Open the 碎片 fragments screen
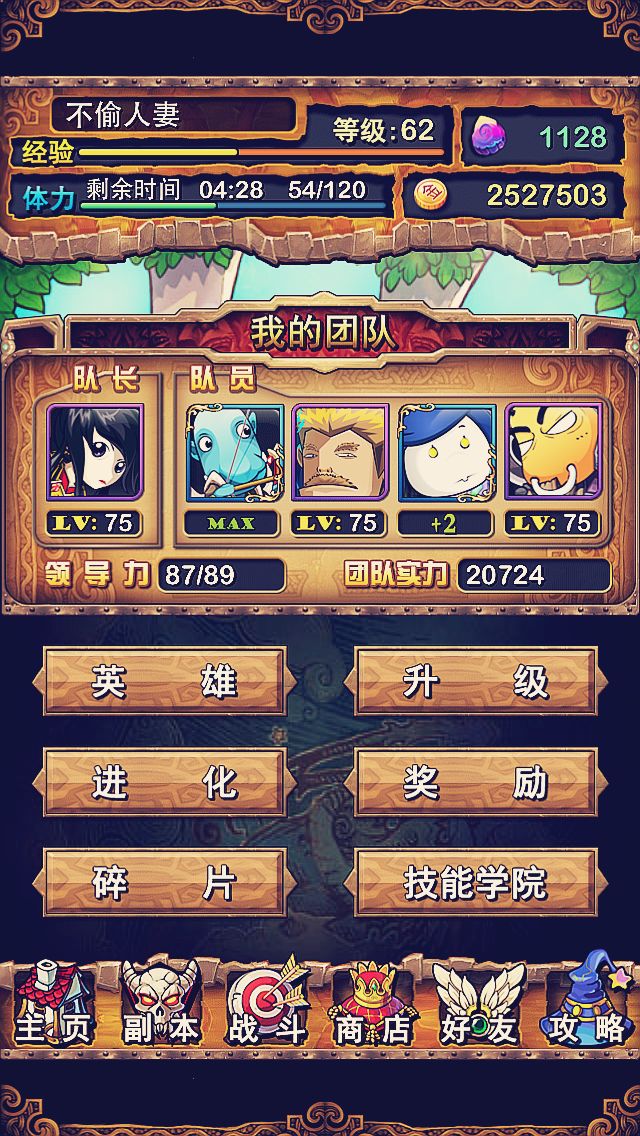The height and width of the screenshot is (1136, 640). (164, 884)
